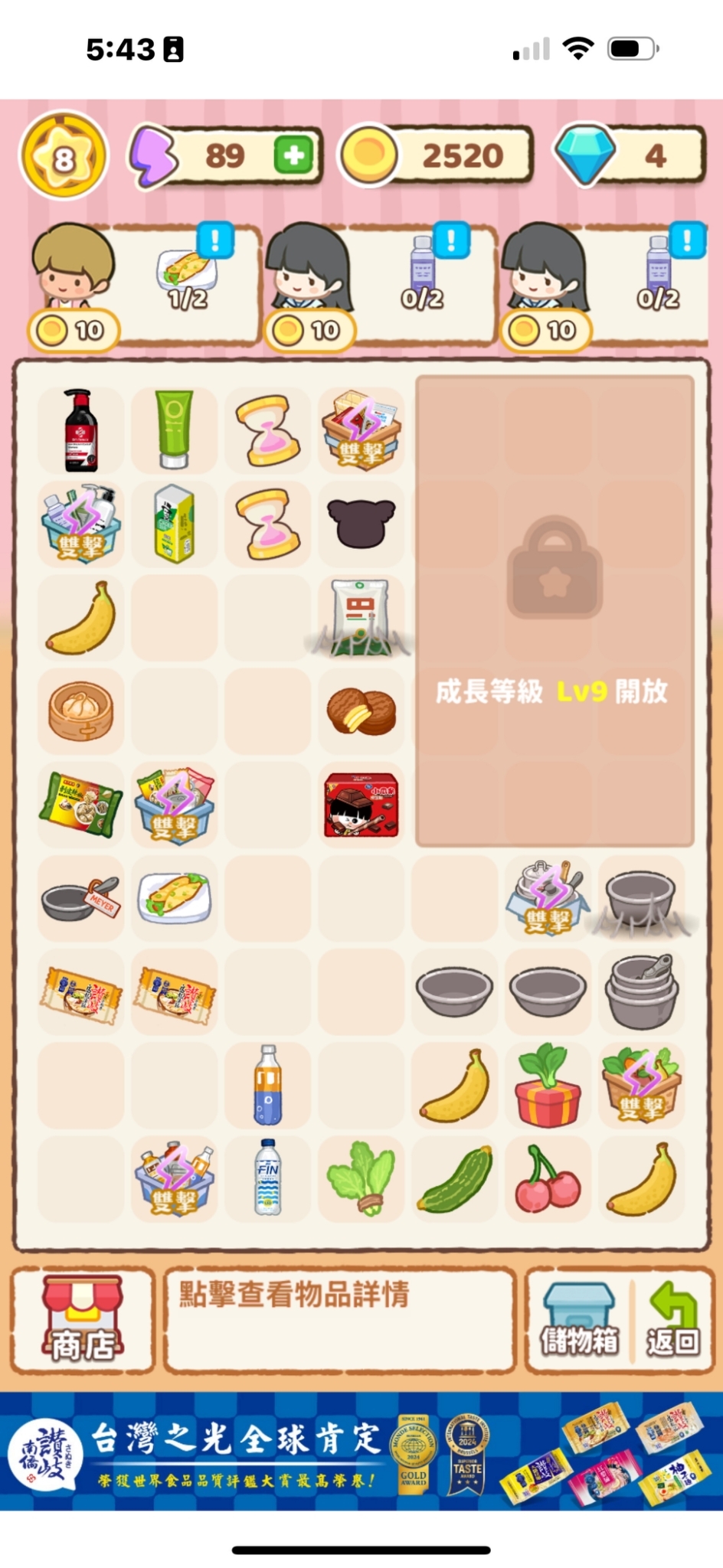Screen dimensions: 723x1568
Task: Select the egg roll plate on the board
Action: point(174,898)
